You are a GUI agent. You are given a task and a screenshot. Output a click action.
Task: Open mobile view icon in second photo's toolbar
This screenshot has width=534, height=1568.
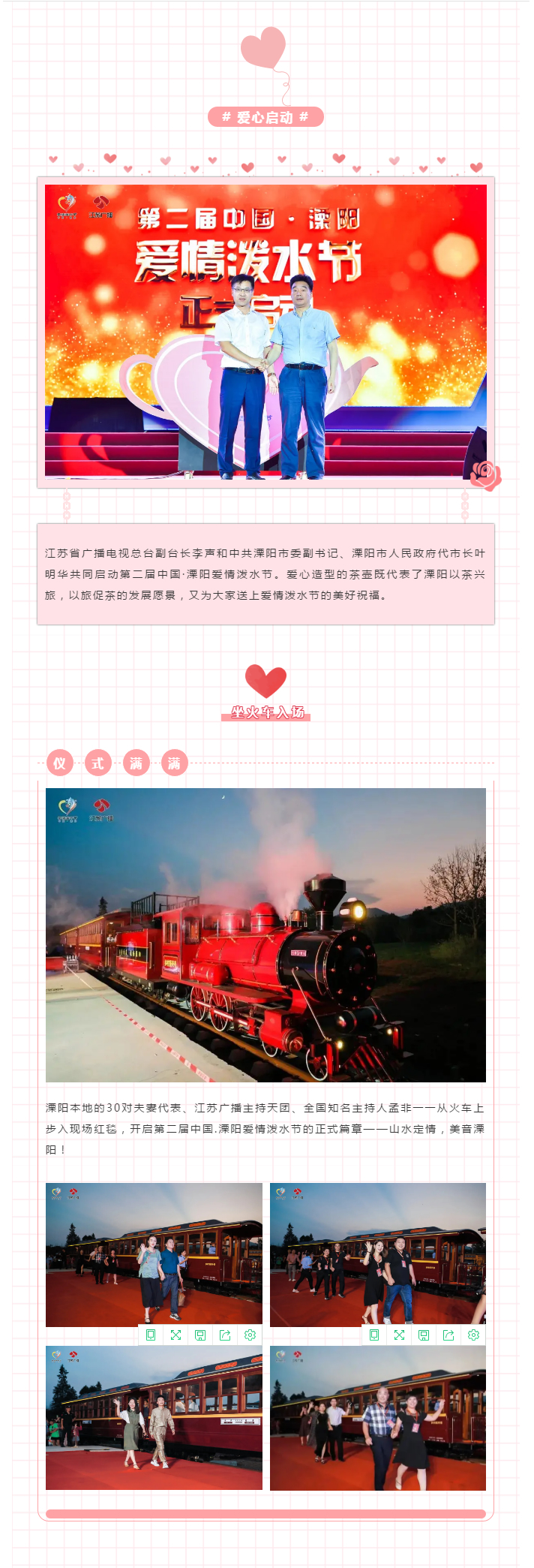point(374,1335)
